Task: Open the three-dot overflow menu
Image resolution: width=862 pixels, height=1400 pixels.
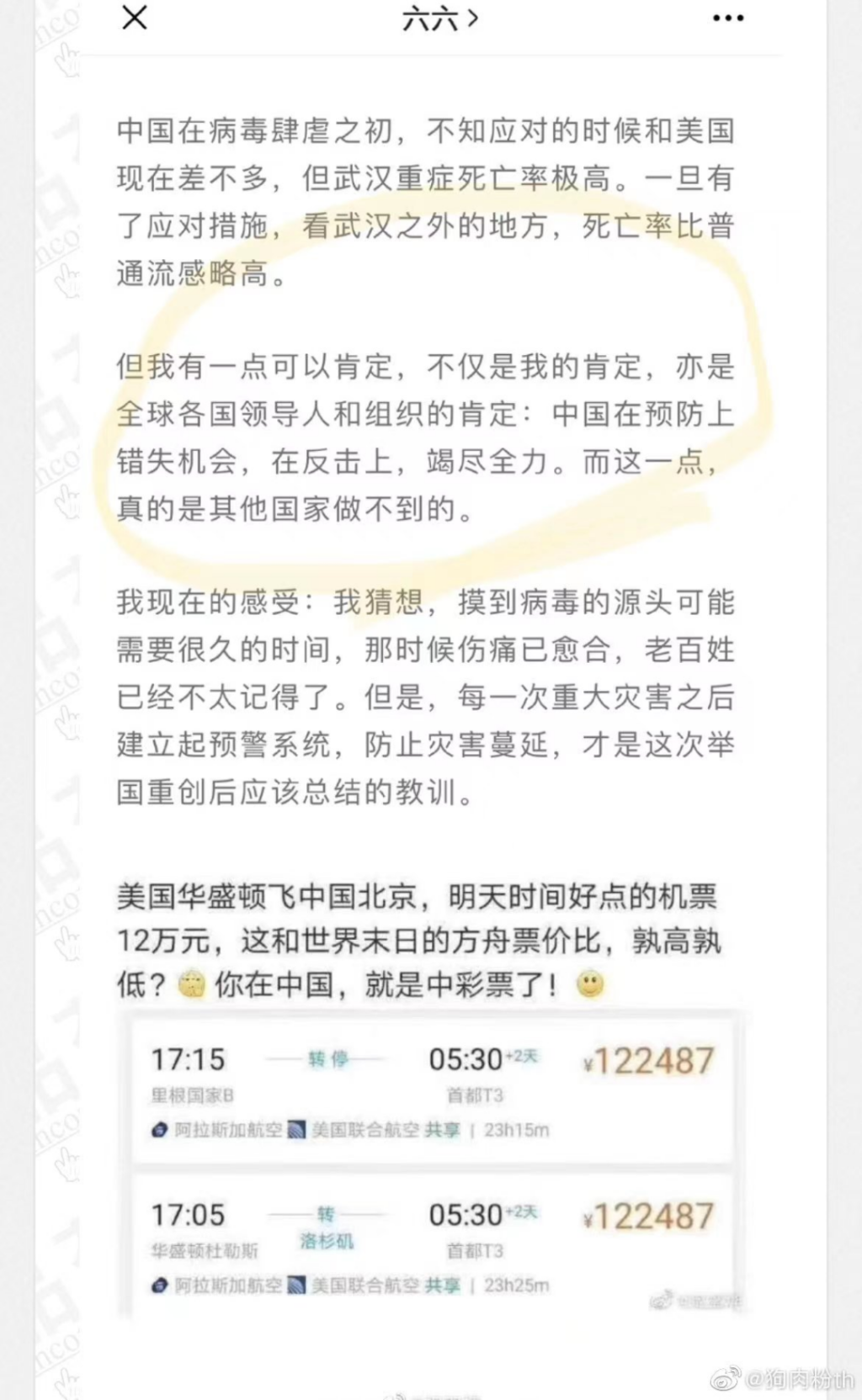Action: (727, 19)
